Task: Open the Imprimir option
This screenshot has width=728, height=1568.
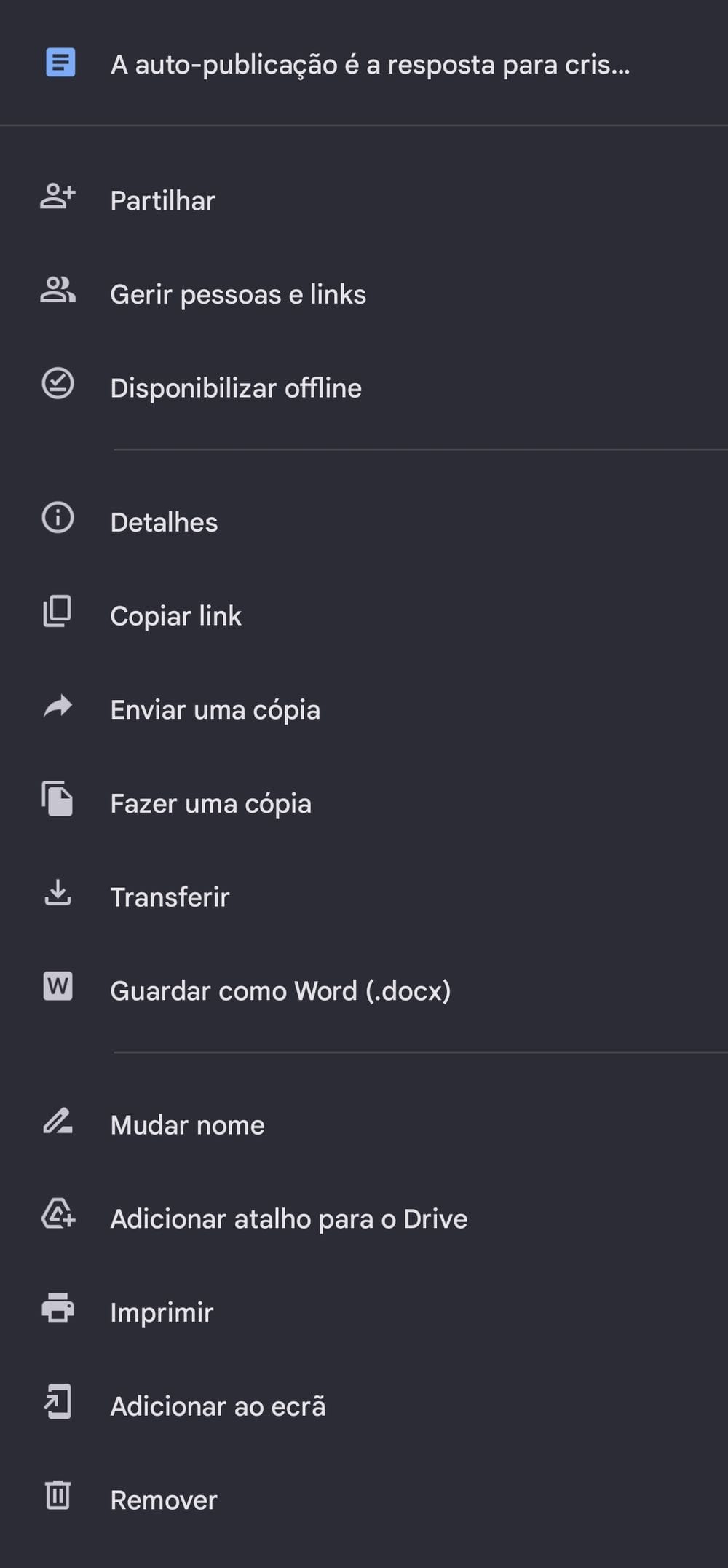Action: 364,1312
